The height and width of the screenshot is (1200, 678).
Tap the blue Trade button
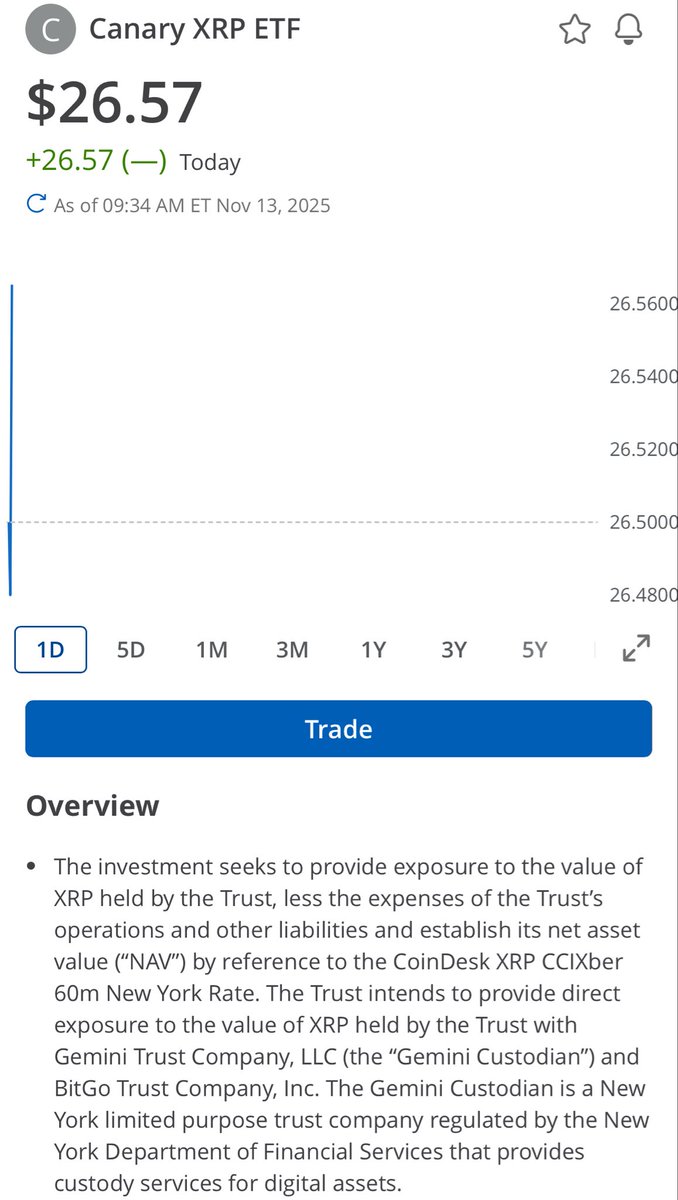(338, 729)
